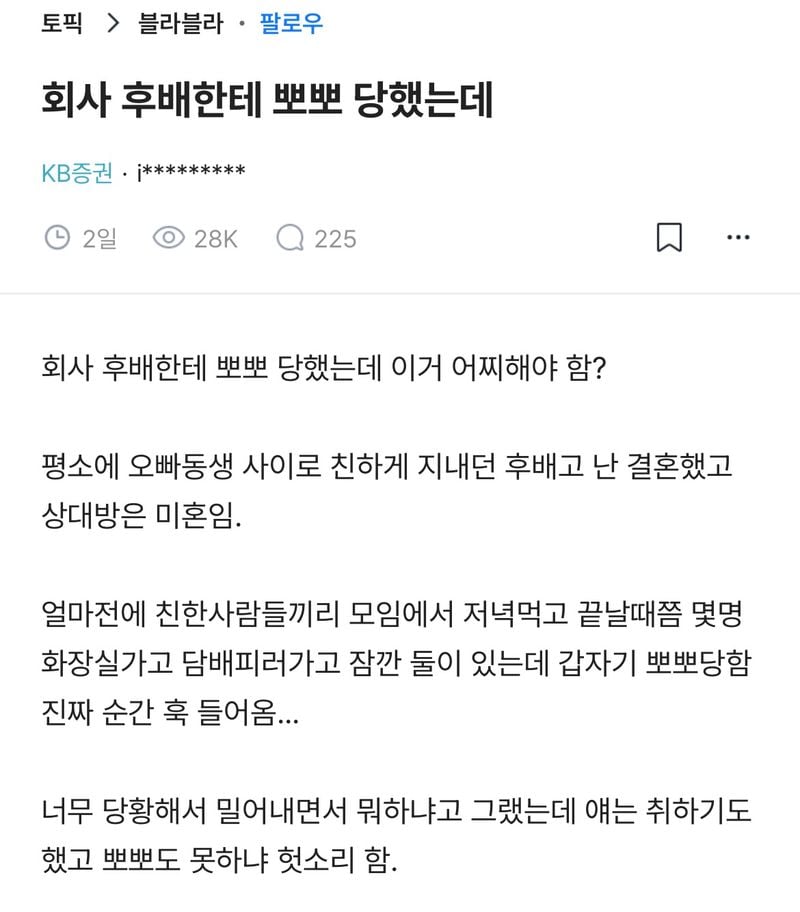Image resolution: width=800 pixels, height=912 pixels.
Task: Open the three-dot overflow menu
Action: pyautogui.click(x=738, y=238)
